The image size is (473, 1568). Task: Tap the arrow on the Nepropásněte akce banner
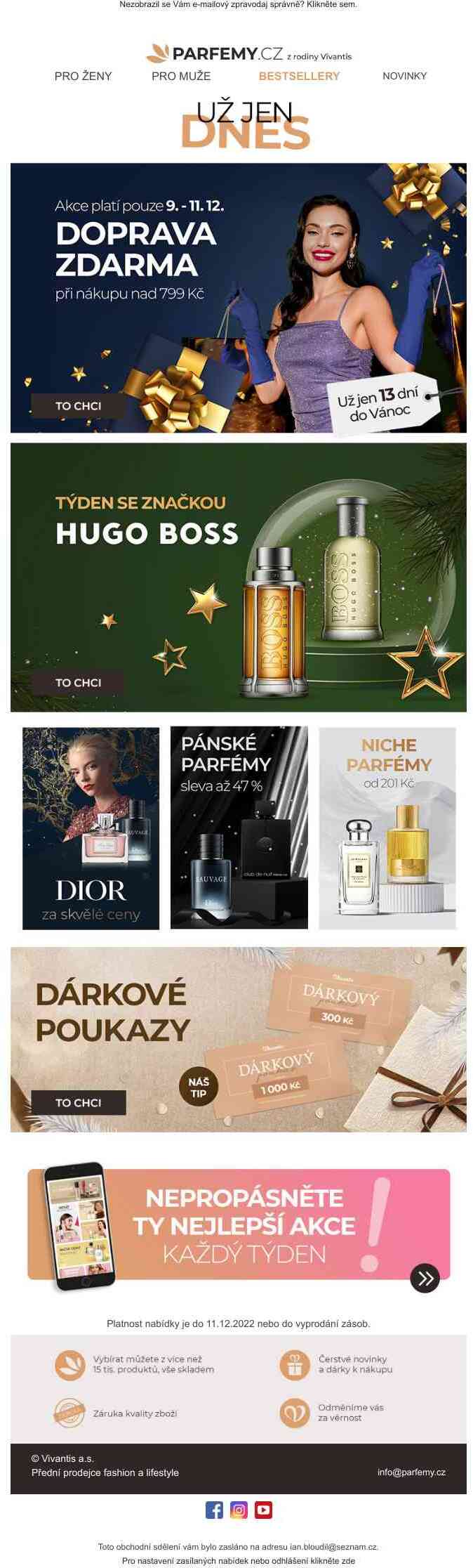pos(425,1279)
